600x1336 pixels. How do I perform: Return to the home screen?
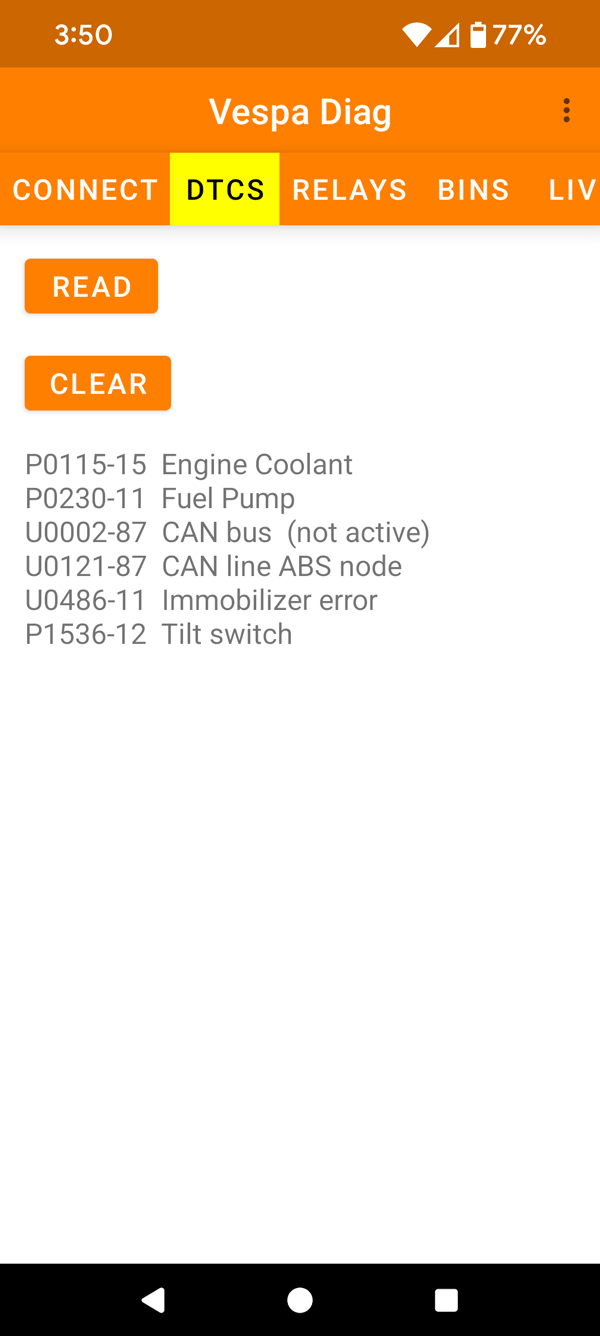(300, 1299)
